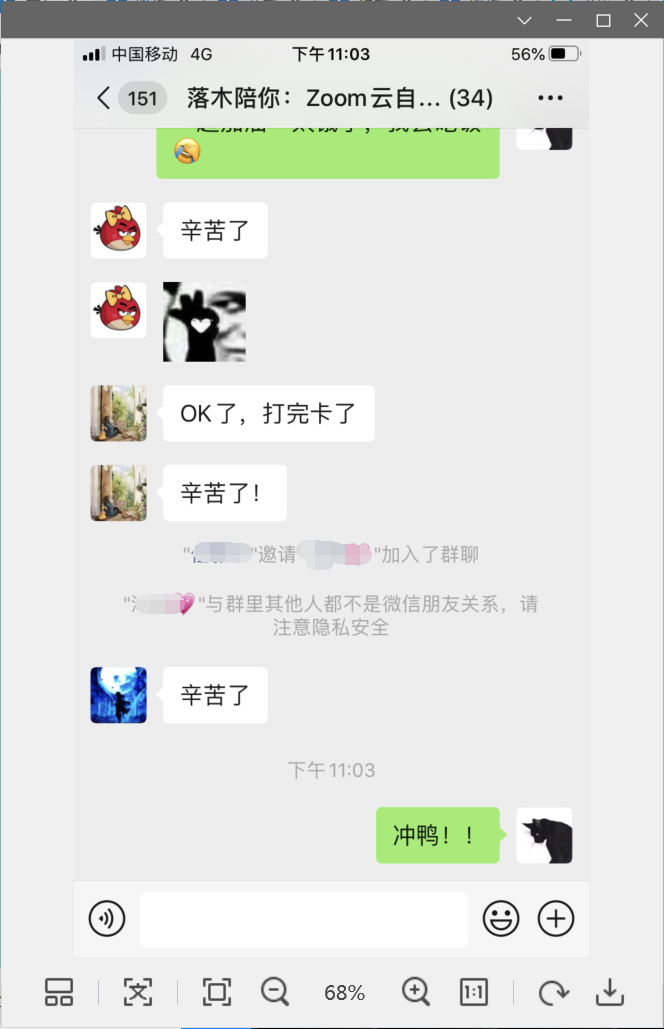The width and height of the screenshot is (664, 1029).
Task: Show the image at 1:1 size
Action: [474, 992]
